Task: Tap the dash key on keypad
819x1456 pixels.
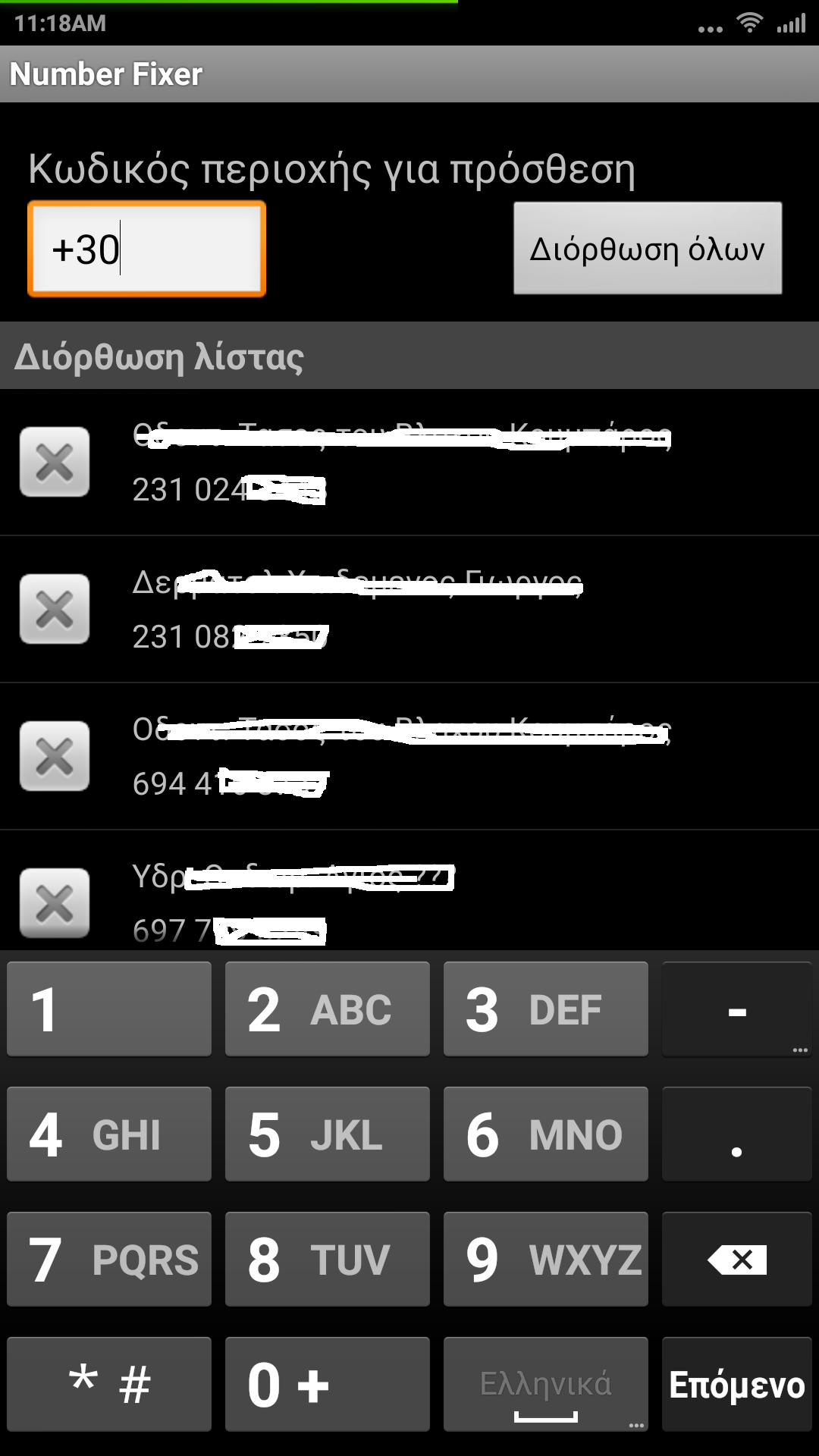Action: (x=736, y=1009)
